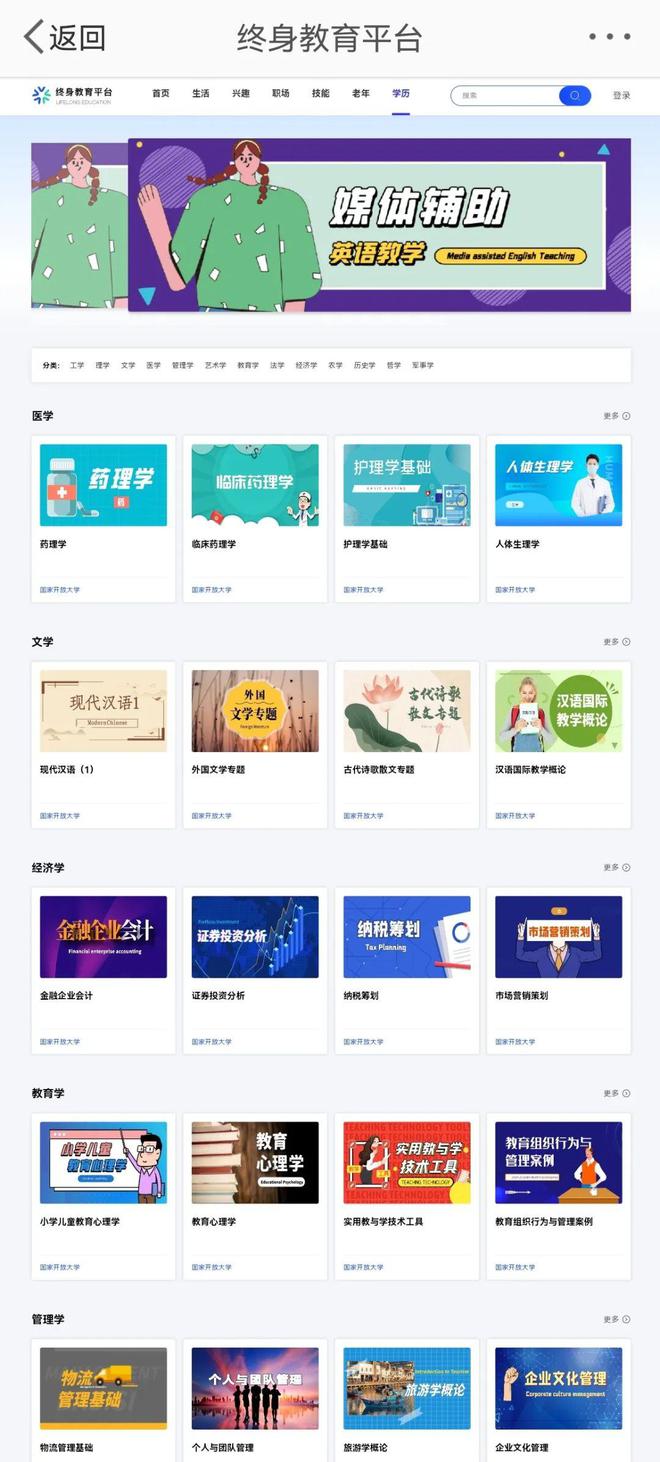Screen dimensions: 660x1462
Task: Tap 更多 next to 医学
Action: pos(616,416)
